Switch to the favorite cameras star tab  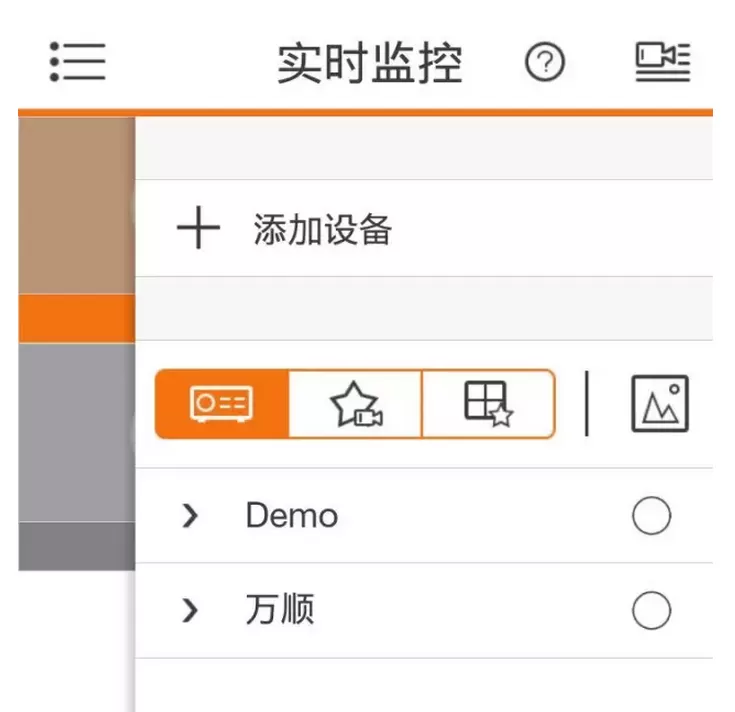[355, 404]
